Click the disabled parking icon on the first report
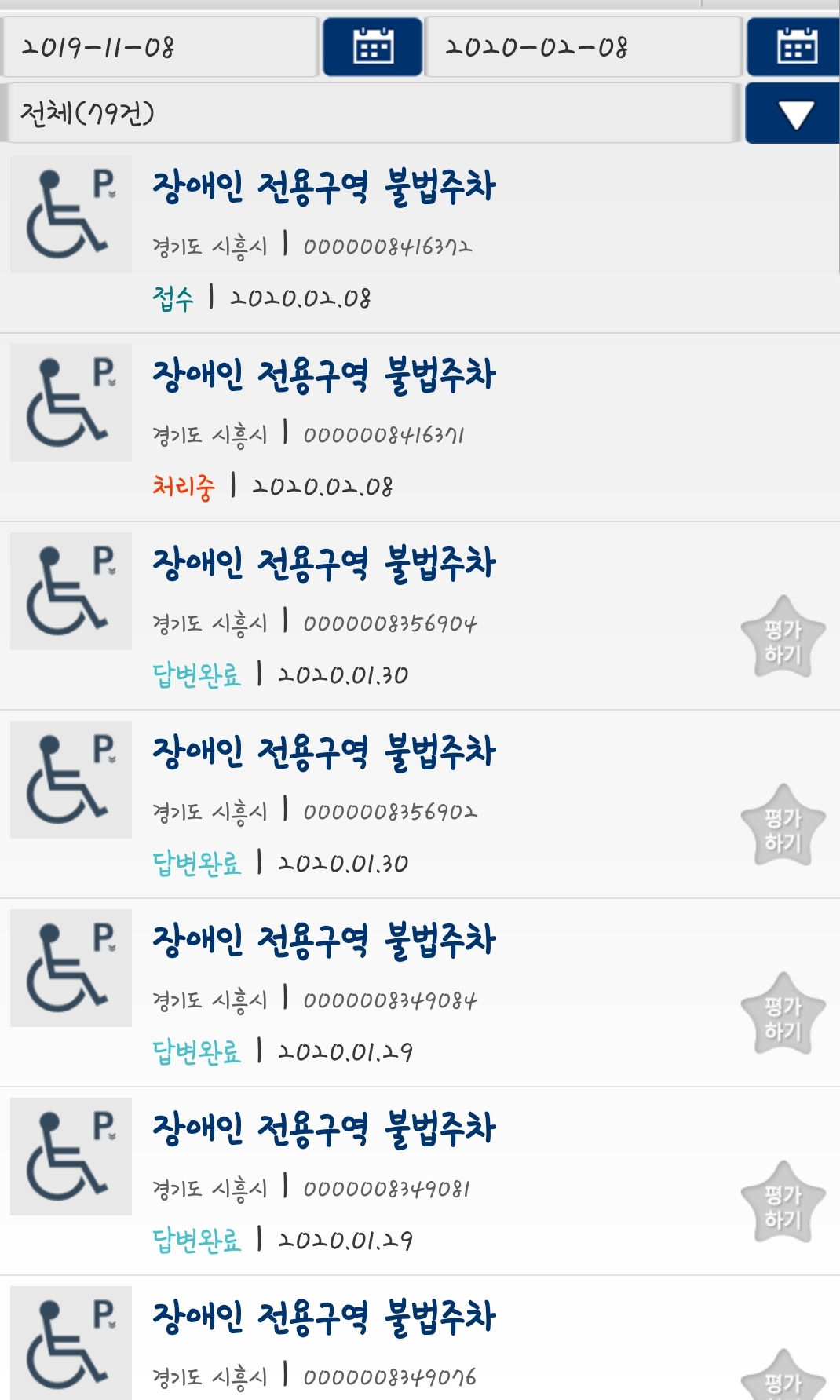The width and height of the screenshot is (840, 1400). tap(69, 212)
